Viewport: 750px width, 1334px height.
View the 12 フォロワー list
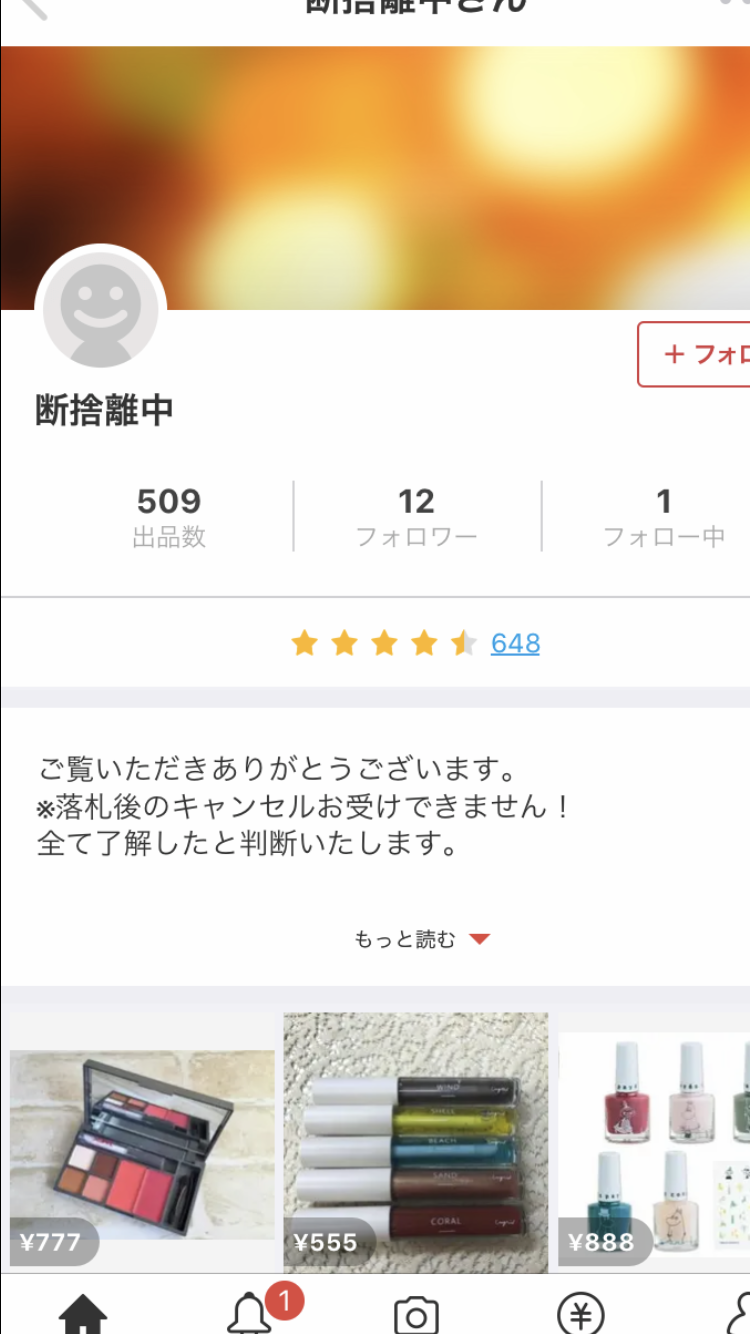click(417, 516)
